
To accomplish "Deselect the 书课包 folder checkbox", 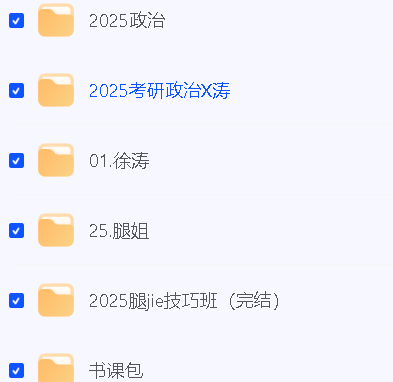I will pos(16,370).
